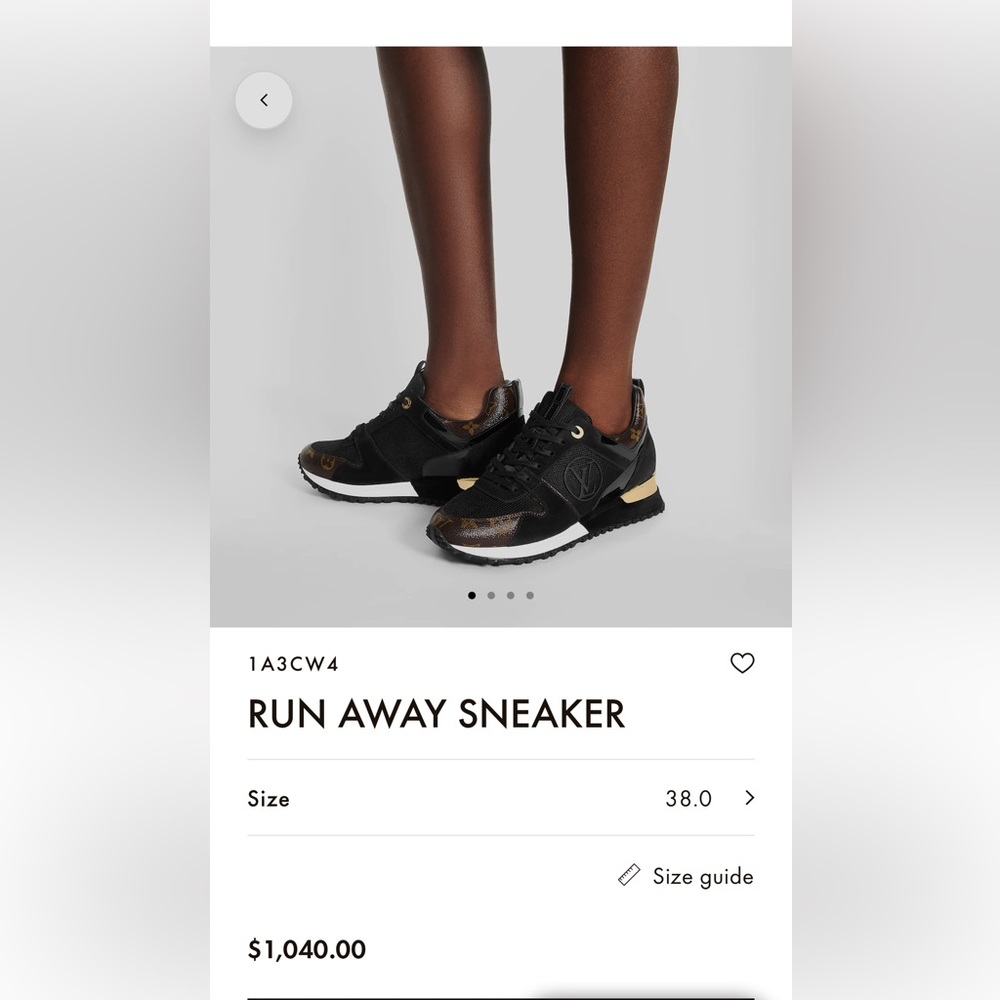Open the Size 38.0 selector

point(500,798)
